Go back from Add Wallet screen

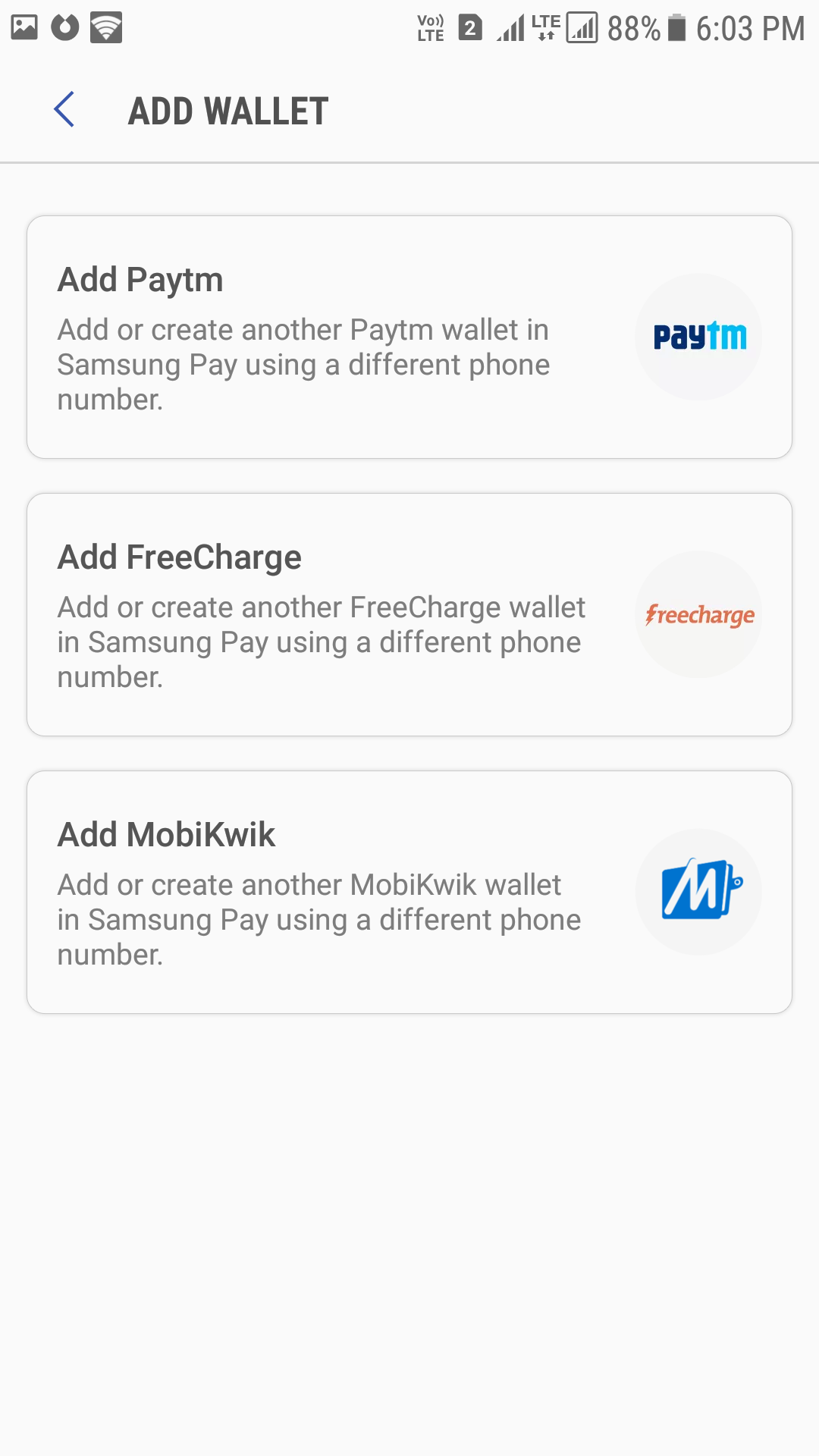coord(64,110)
